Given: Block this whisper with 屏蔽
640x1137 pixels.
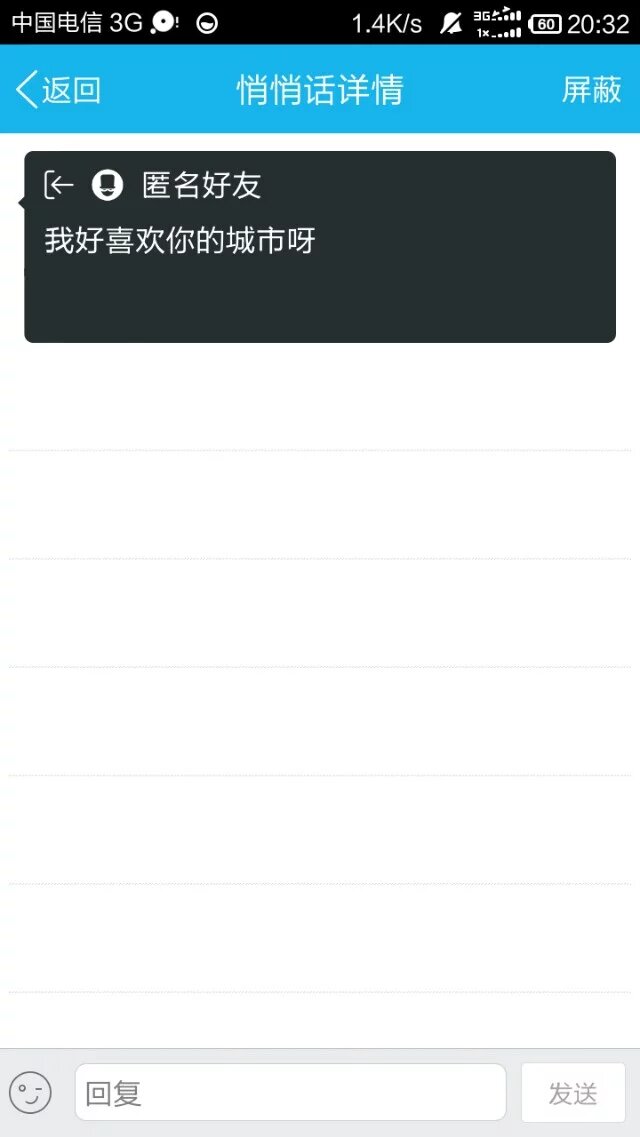Looking at the screenshot, I should click(x=591, y=90).
